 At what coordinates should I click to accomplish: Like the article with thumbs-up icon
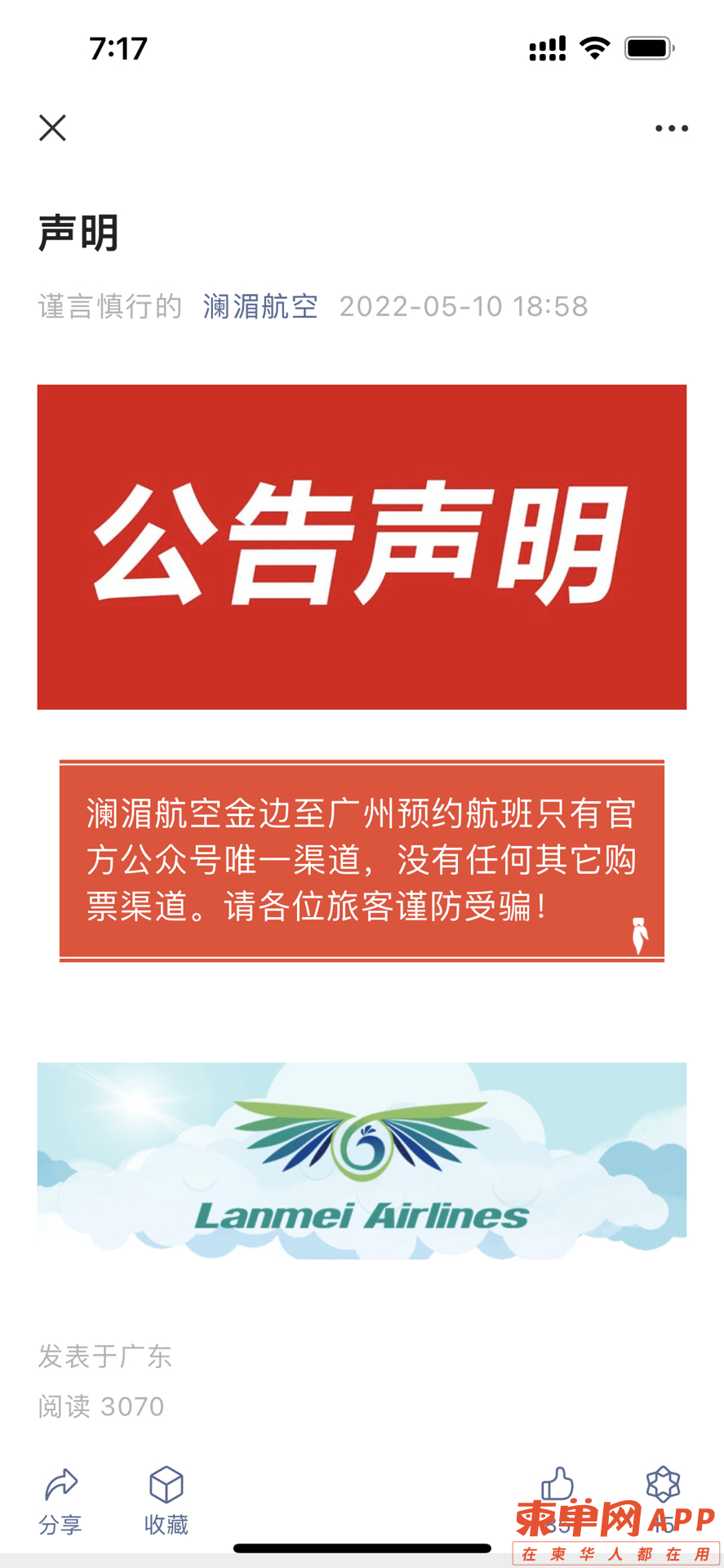pyautogui.click(x=557, y=1486)
